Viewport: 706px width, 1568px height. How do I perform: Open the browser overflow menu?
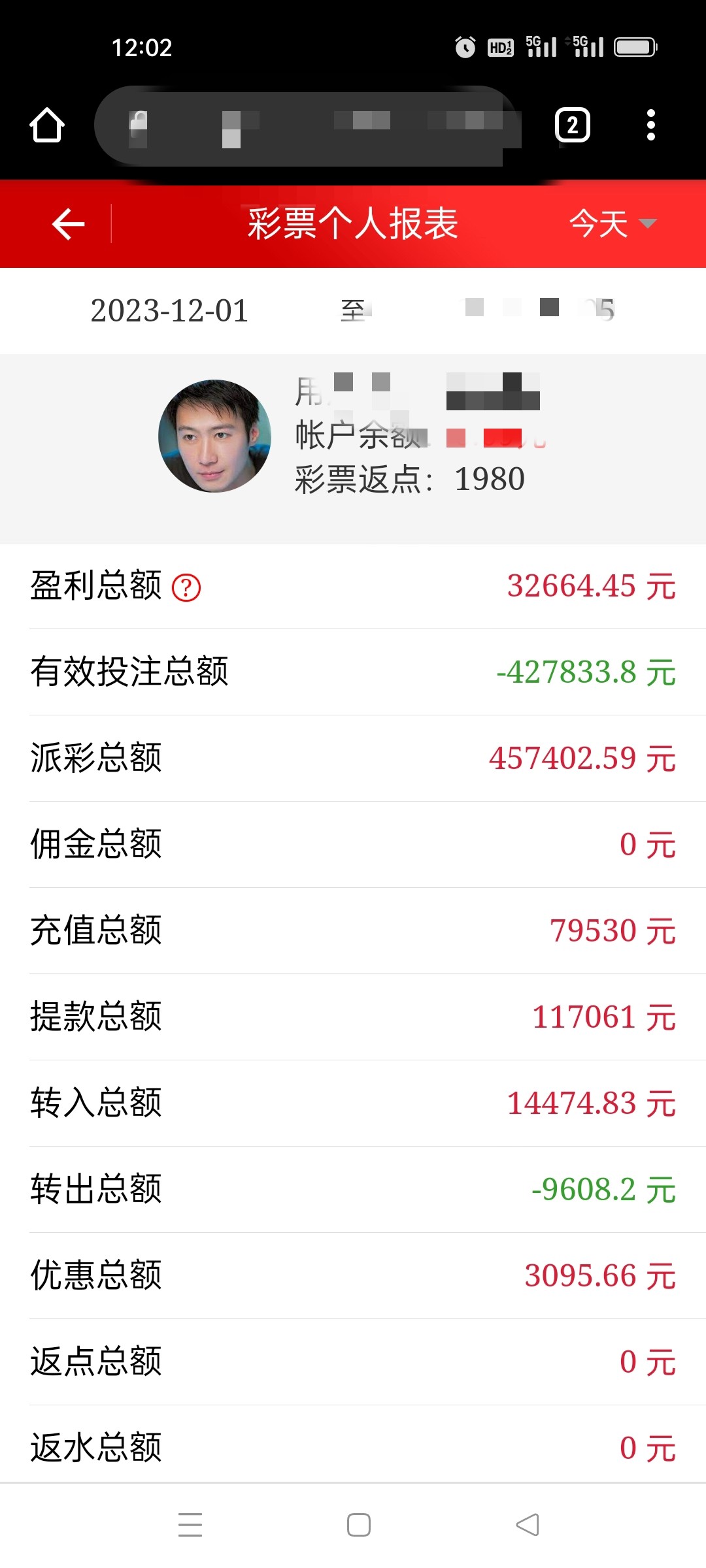tap(650, 125)
